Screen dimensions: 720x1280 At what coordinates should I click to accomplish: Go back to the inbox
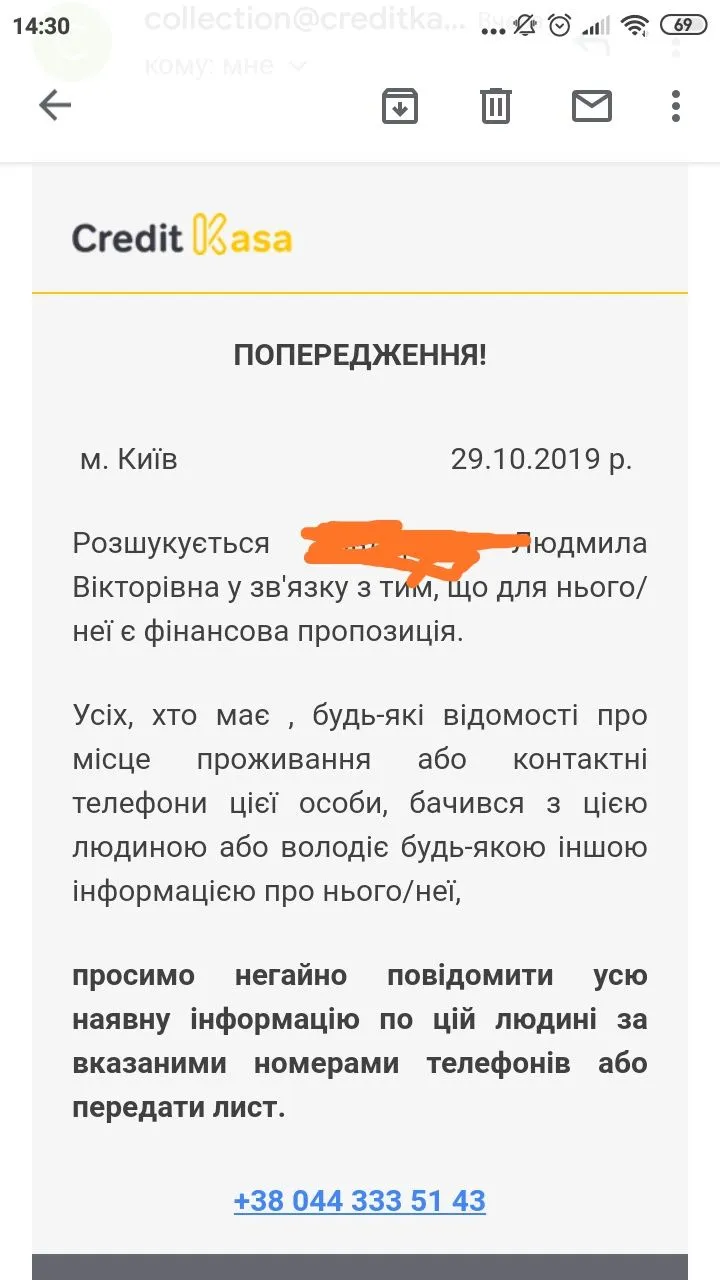55,105
